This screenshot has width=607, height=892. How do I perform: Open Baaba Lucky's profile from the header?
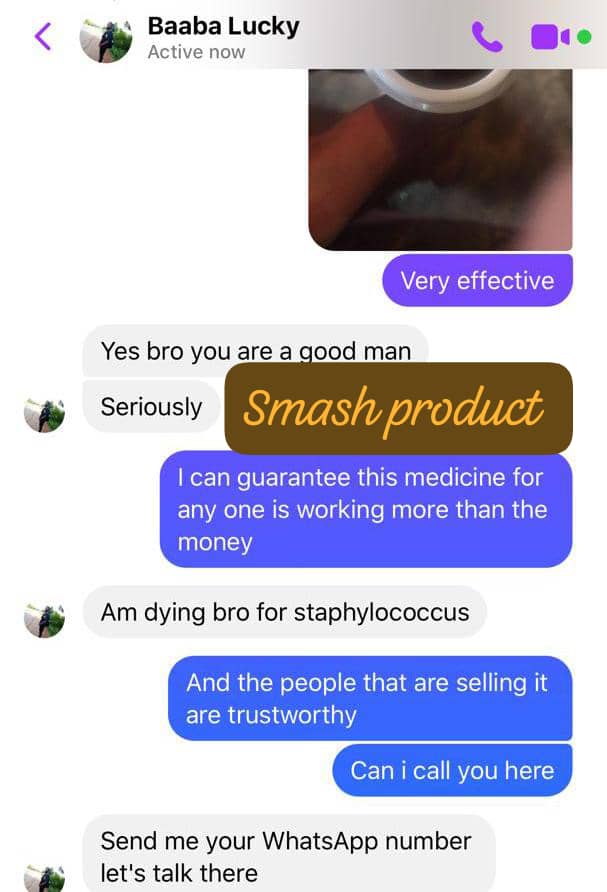pyautogui.click(x=222, y=37)
